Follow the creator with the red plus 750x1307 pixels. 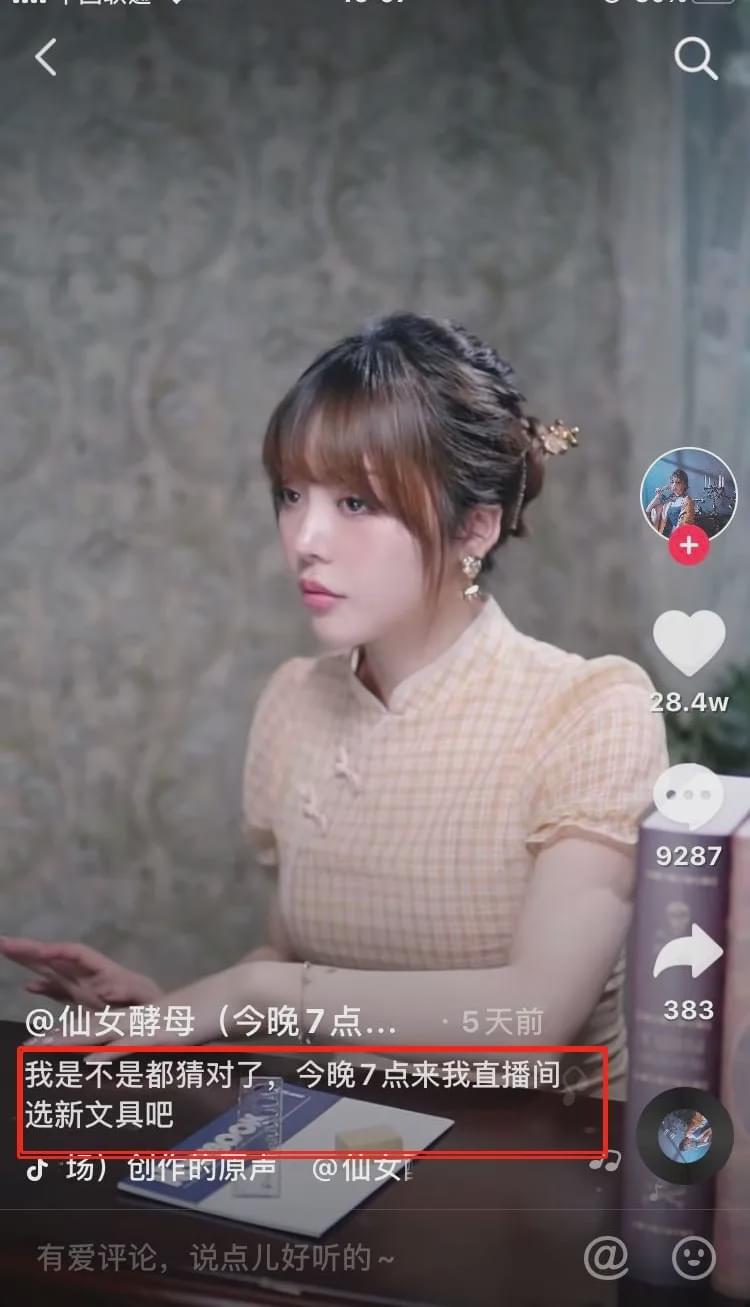tap(688, 547)
